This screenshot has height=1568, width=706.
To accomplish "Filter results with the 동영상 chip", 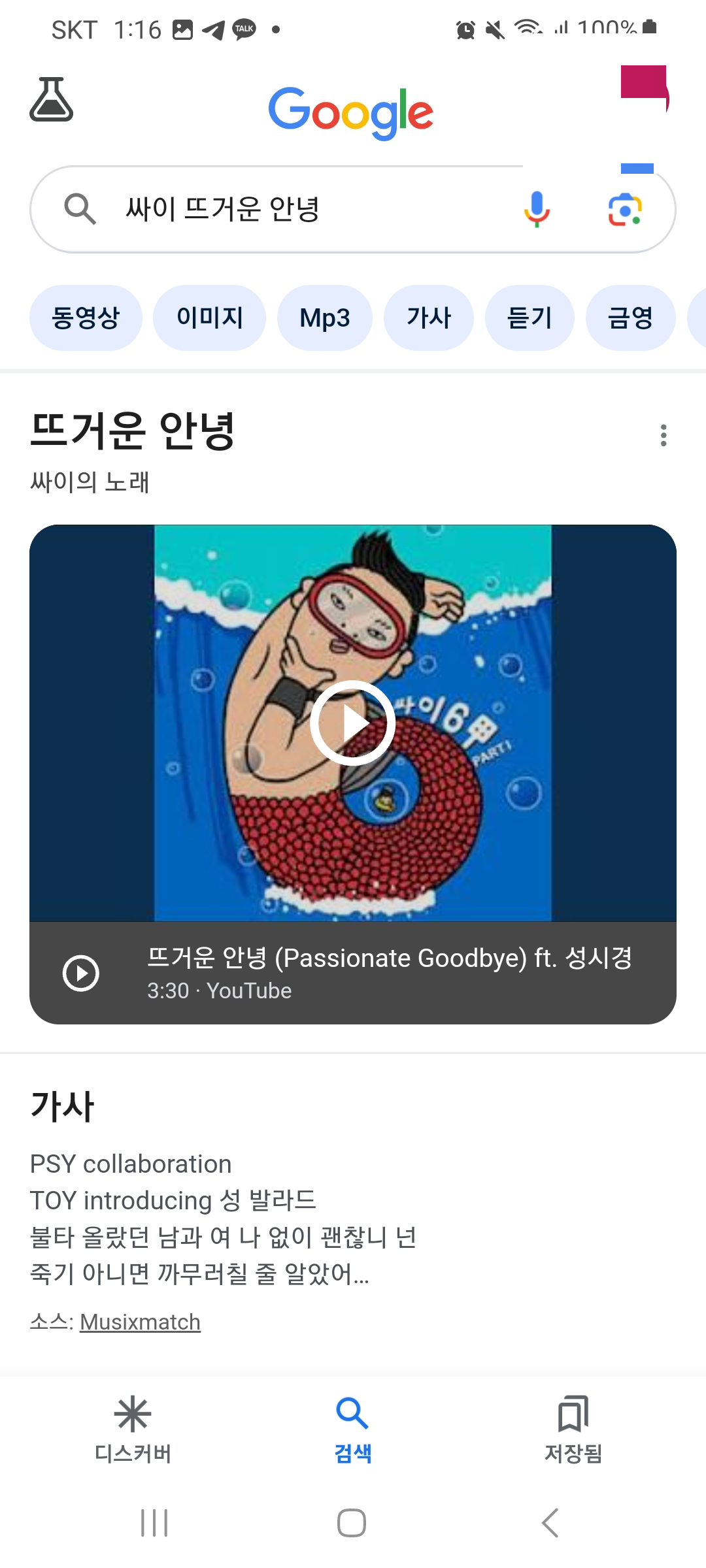I will [86, 318].
